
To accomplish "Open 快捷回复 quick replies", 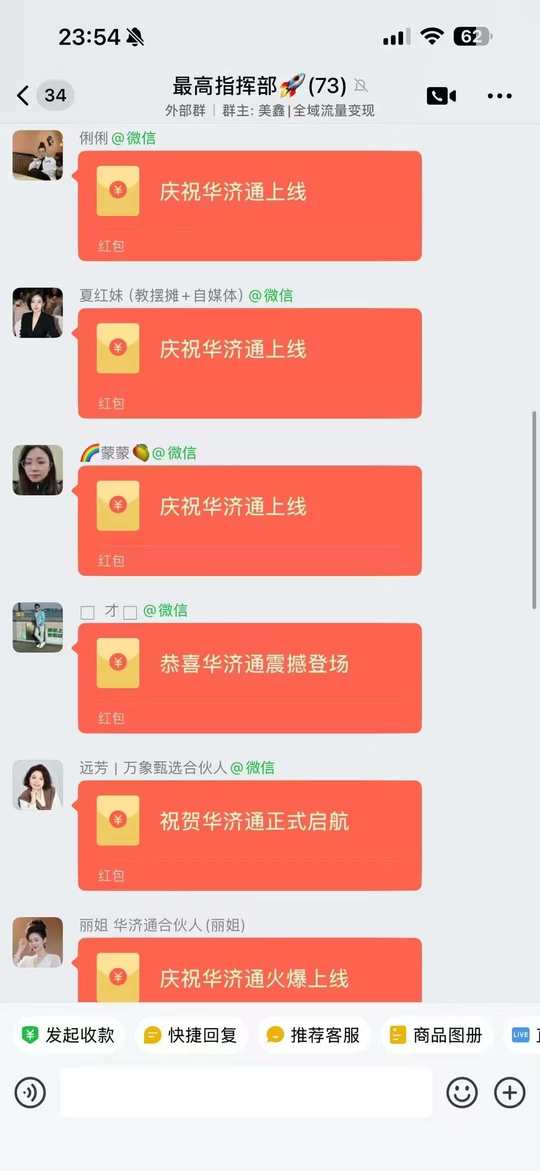I will click(x=190, y=1035).
